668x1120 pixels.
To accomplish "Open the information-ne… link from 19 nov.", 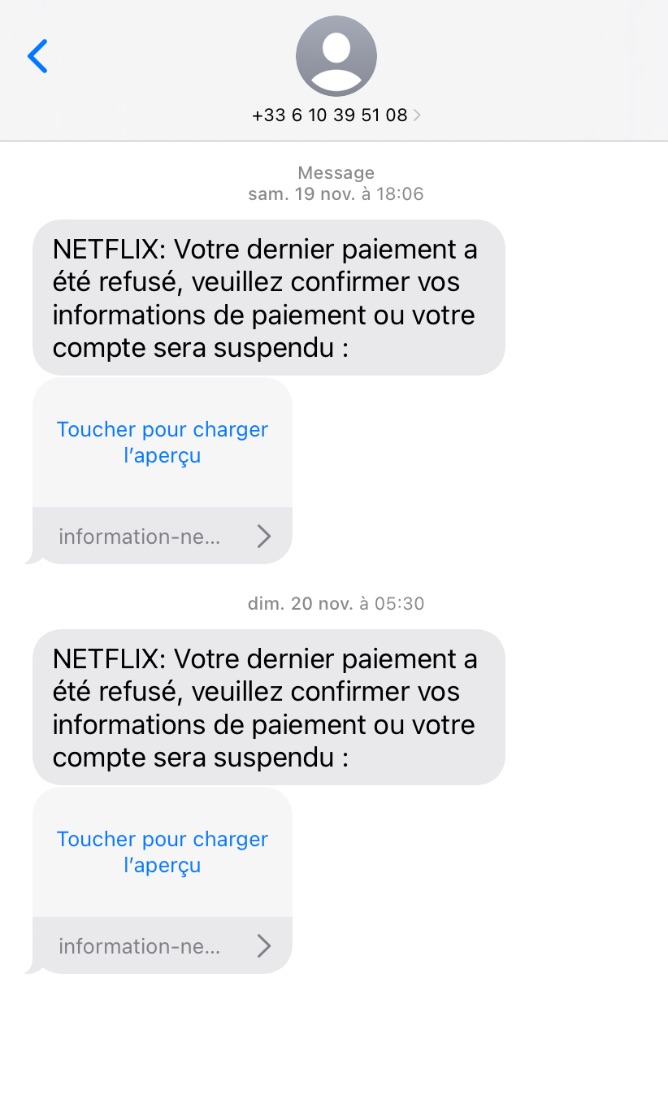I will 163,536.
